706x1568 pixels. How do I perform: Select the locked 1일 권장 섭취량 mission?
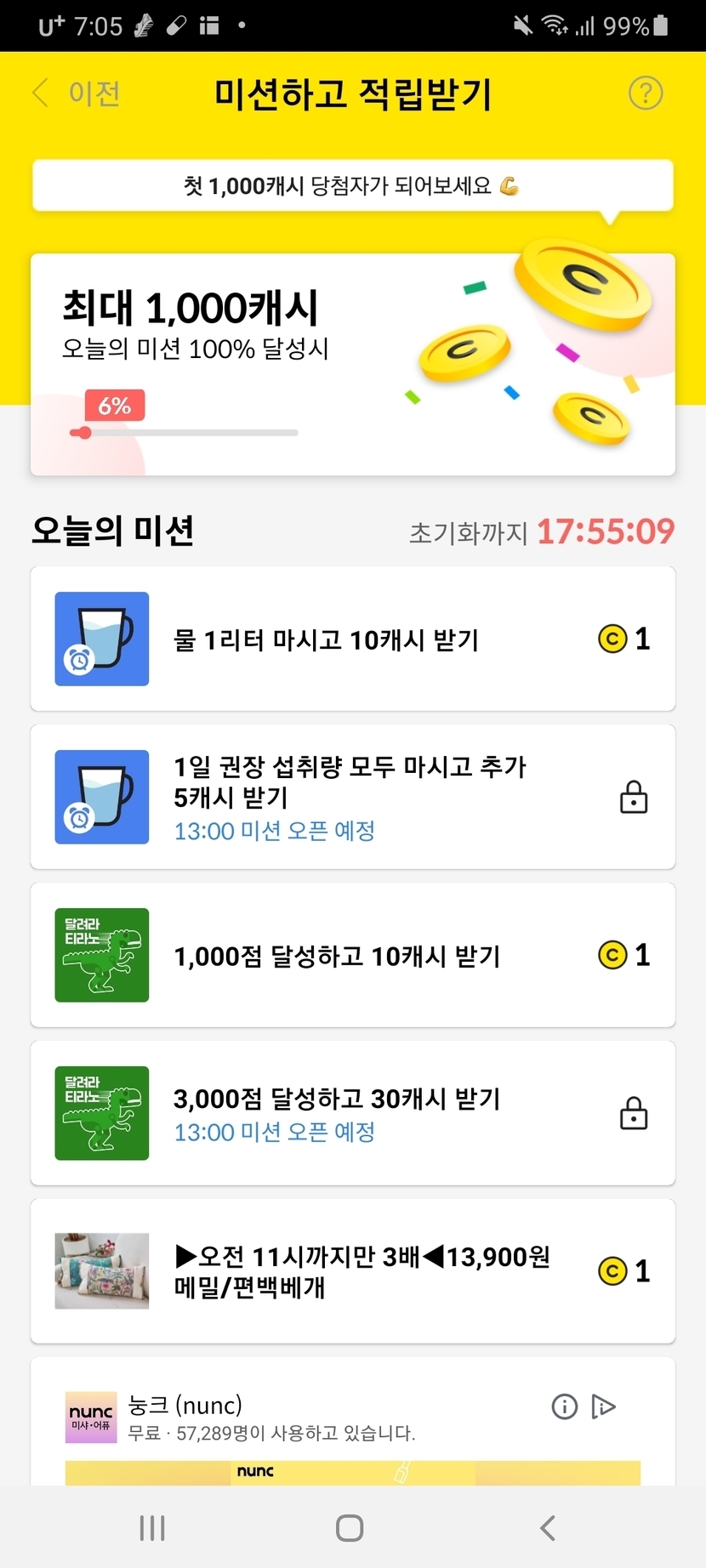[x=352, y=798]
